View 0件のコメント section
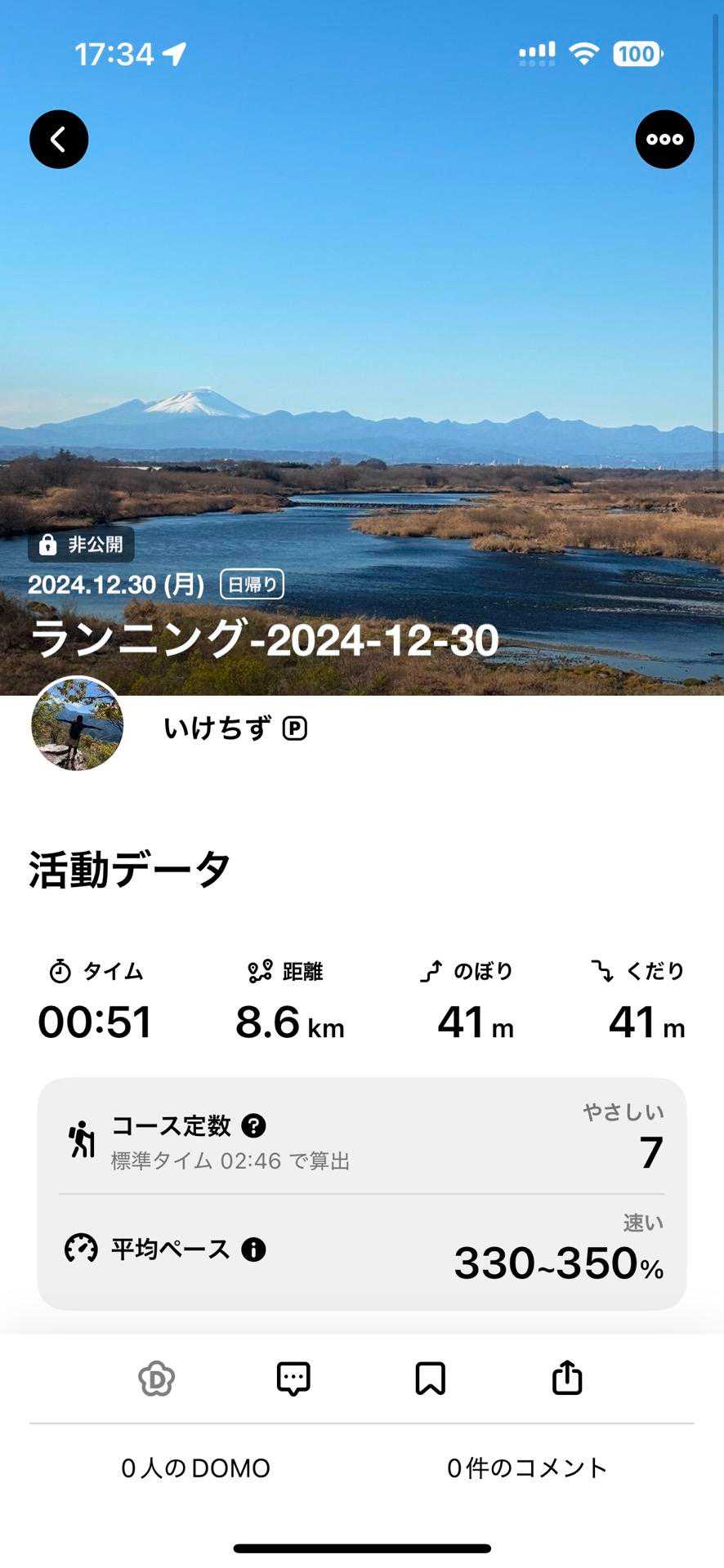This screenshot has width=724, height=1568. tap(527, 1468)
